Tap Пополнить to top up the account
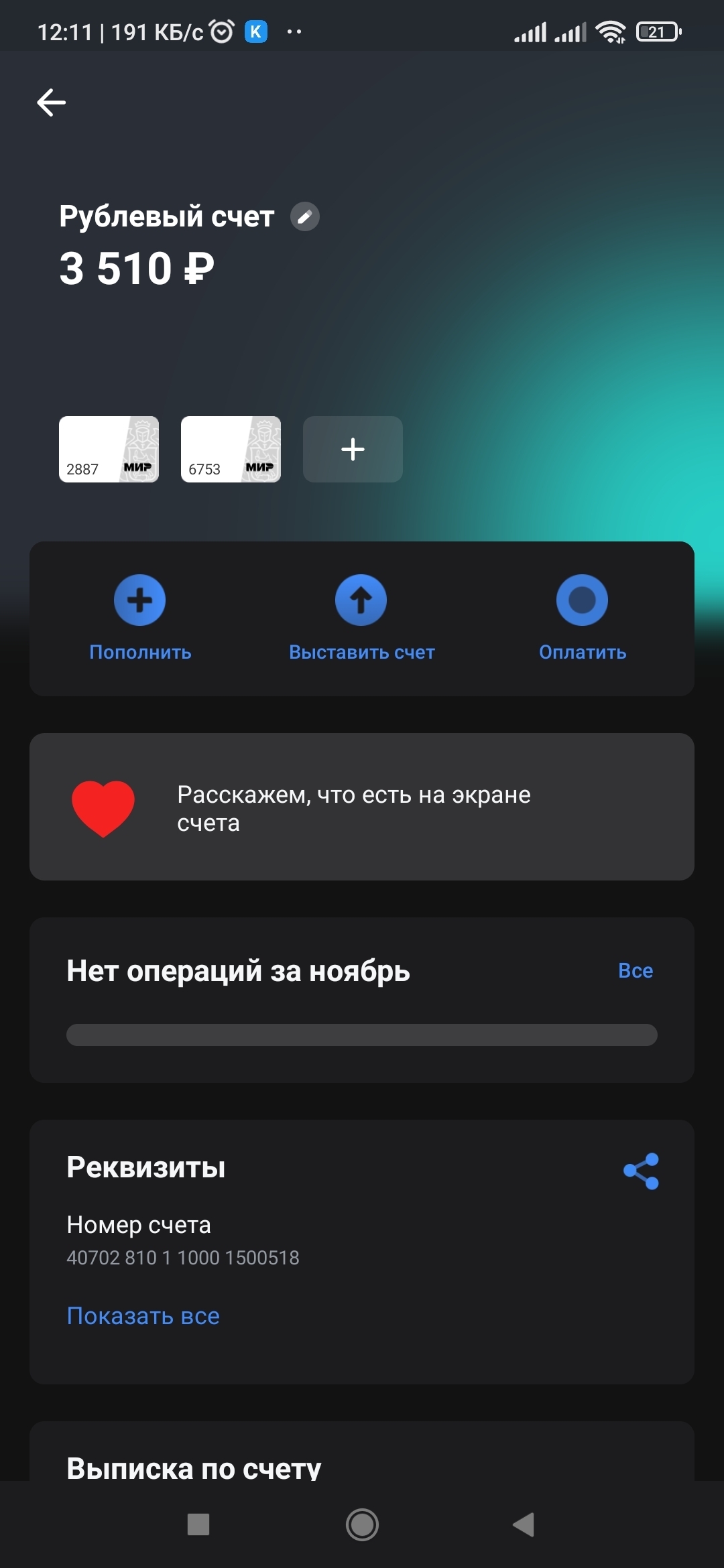This screenshot has height=1568, width=724. (x=140, y=618)
